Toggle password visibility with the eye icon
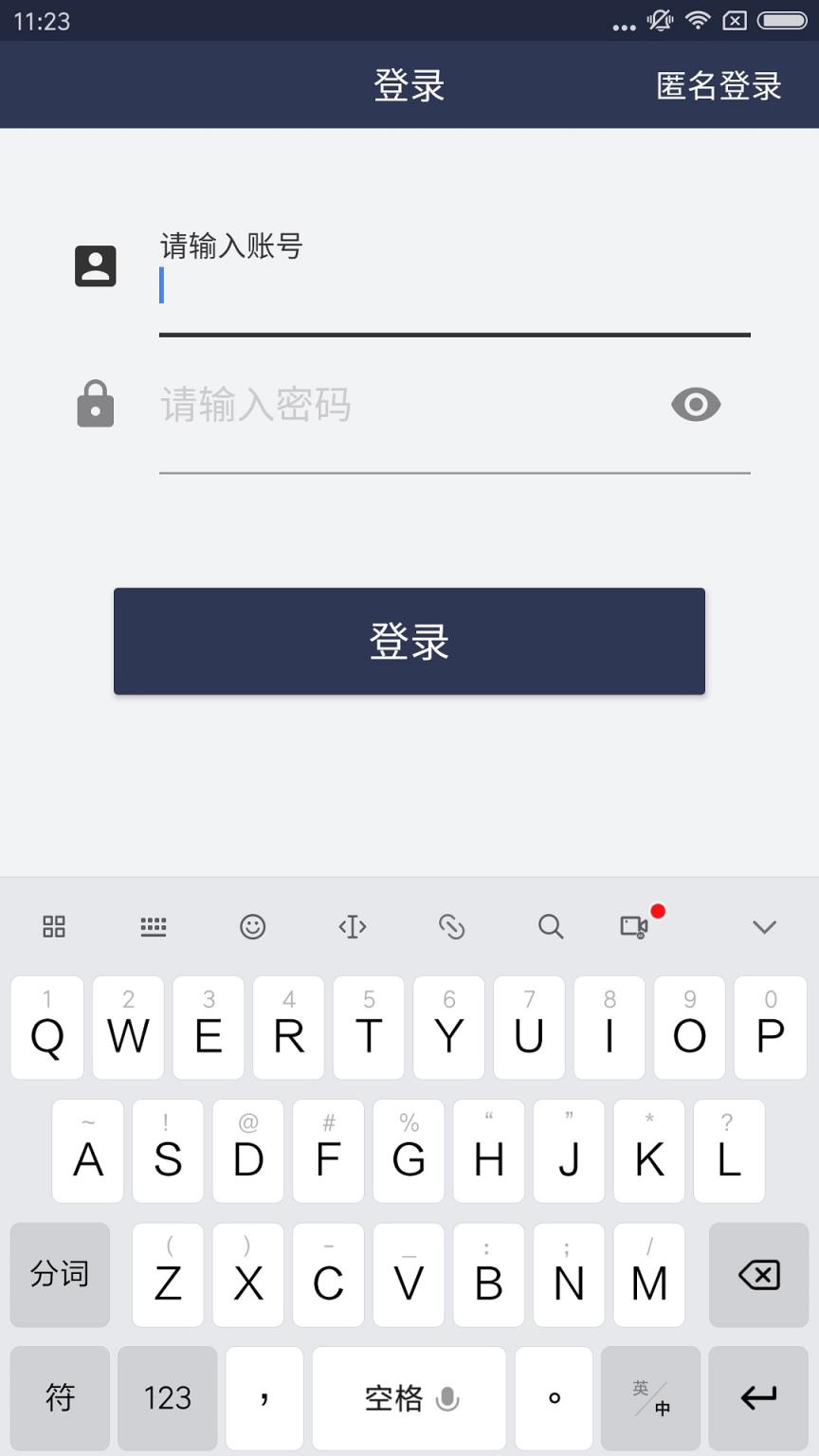 (x=695, y=404)
